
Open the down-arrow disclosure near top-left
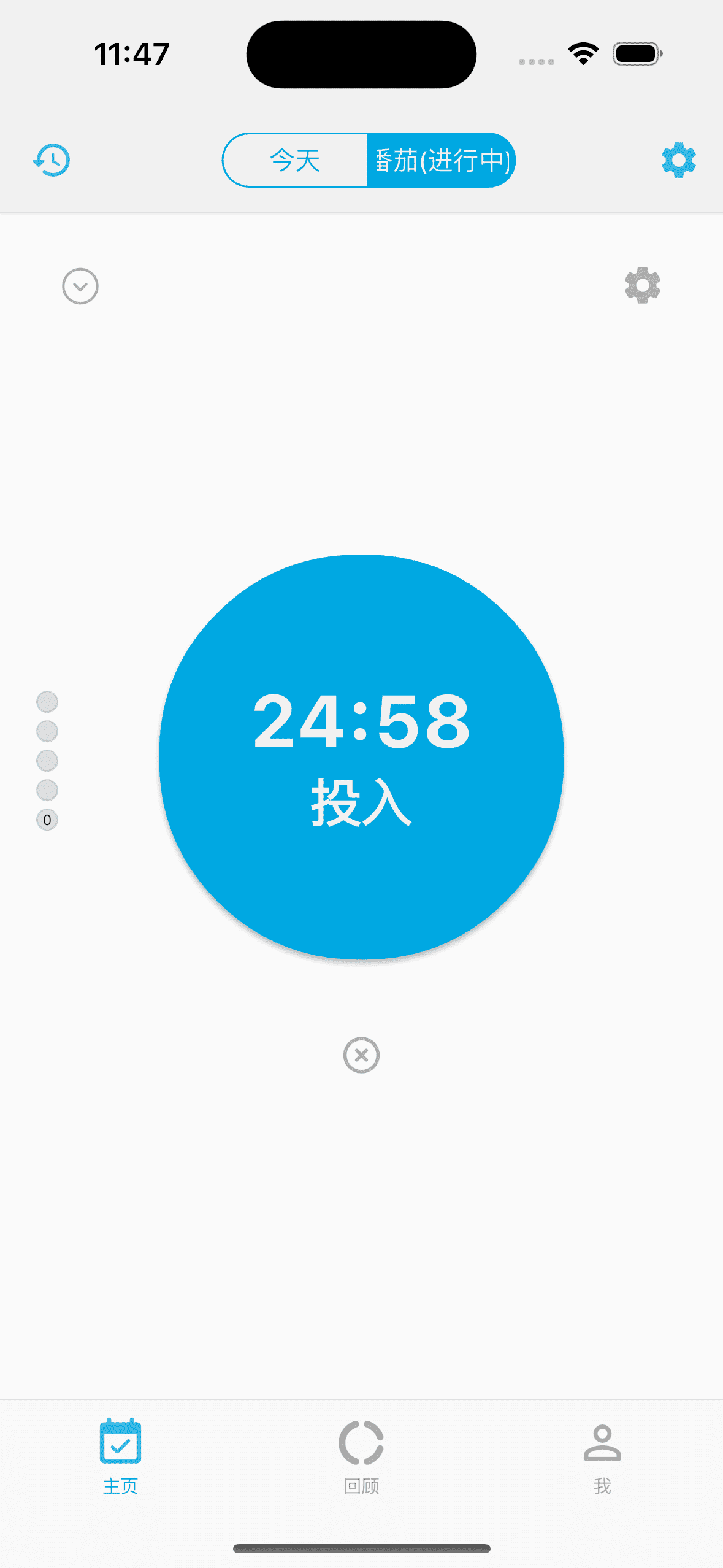tap(79, 286)
